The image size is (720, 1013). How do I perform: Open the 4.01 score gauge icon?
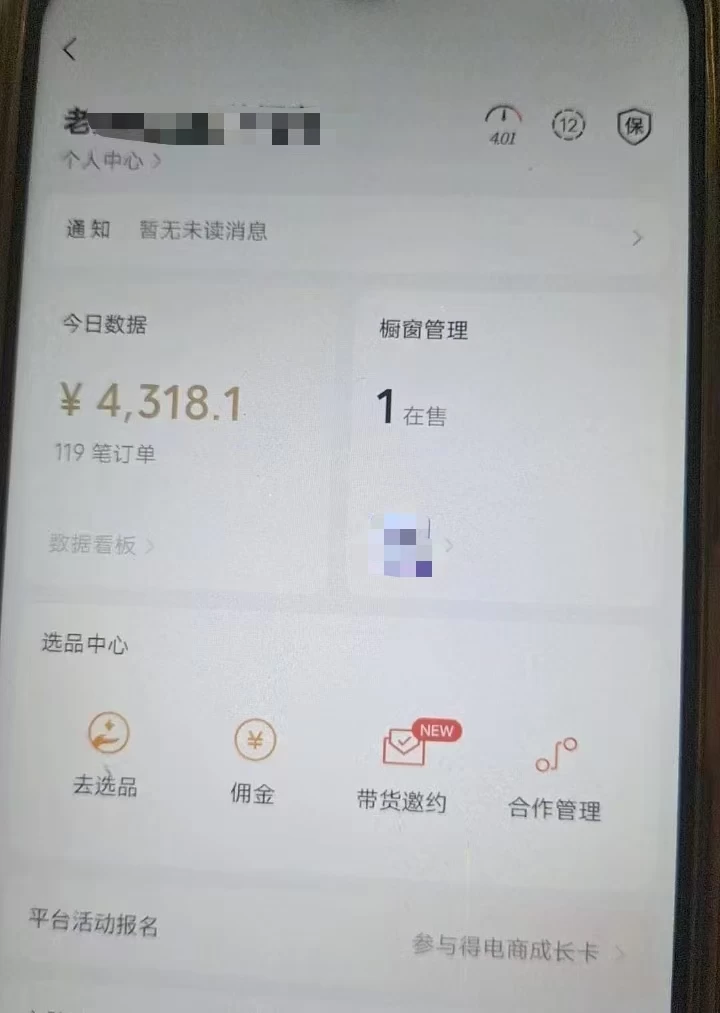tap(502, 126)
